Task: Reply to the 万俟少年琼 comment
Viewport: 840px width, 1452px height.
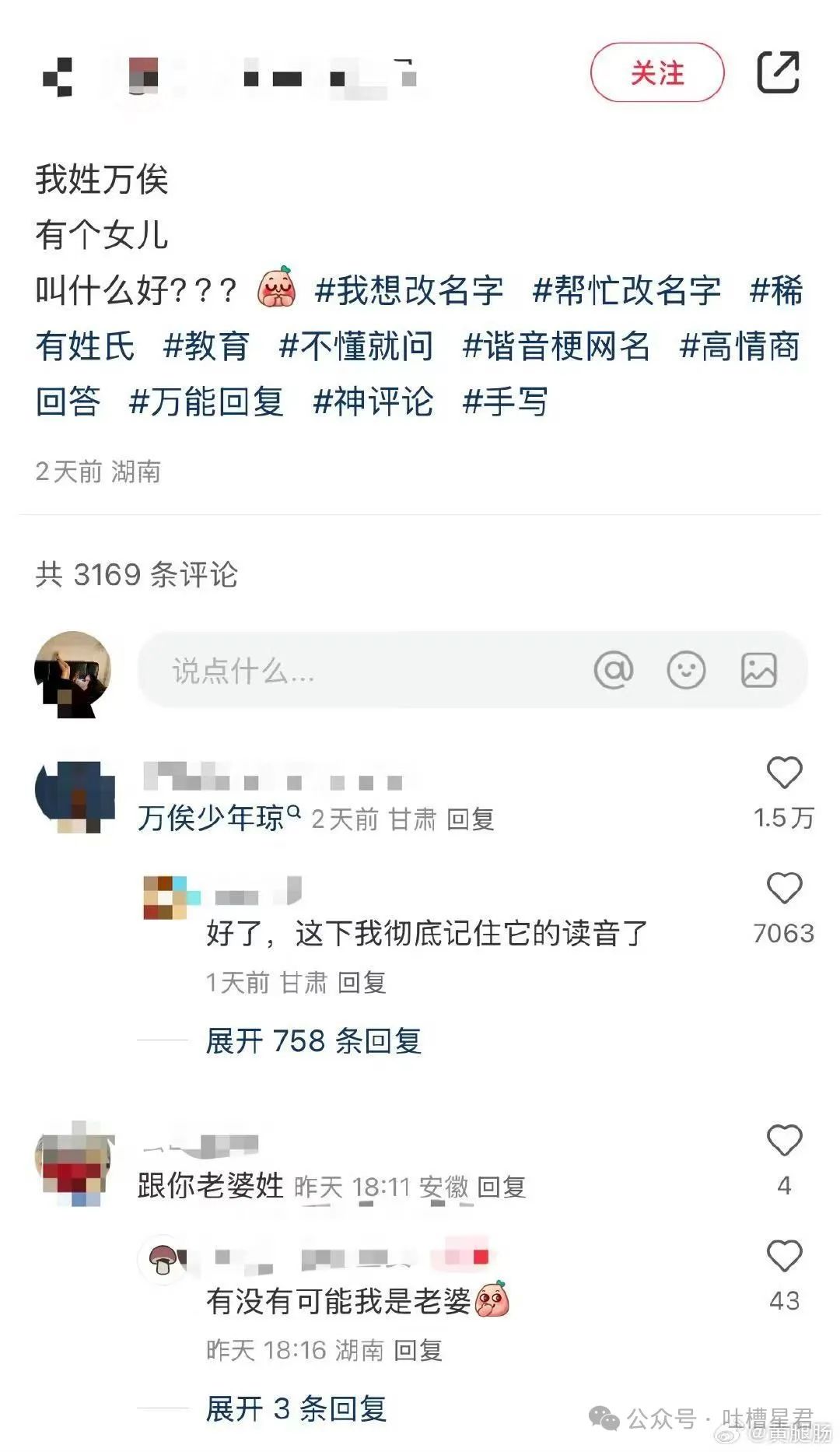Action: tap(471, 819)
